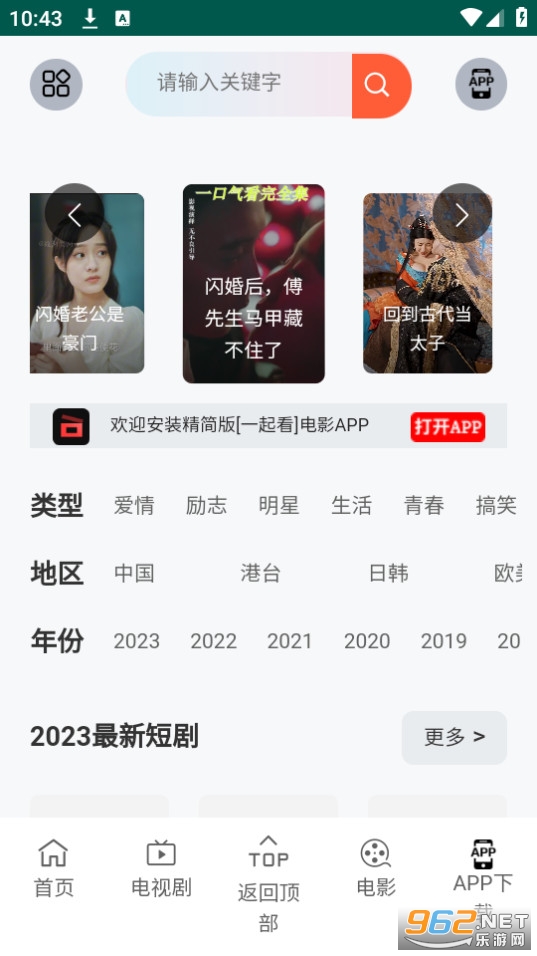Open the drama 闪婚后，傅先生马甲藏不住了

254,284
